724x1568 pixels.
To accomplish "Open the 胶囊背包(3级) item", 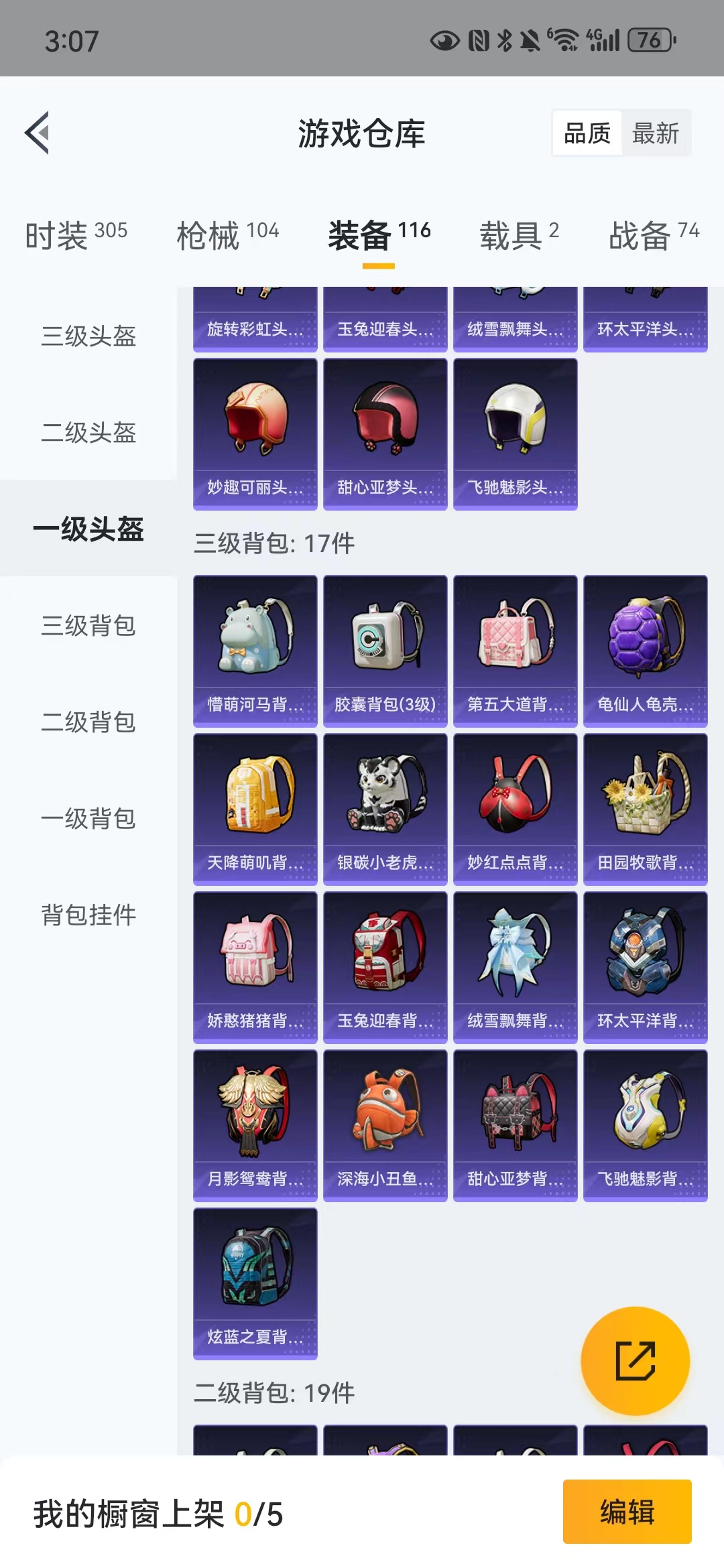I will [x=385, y=651].
